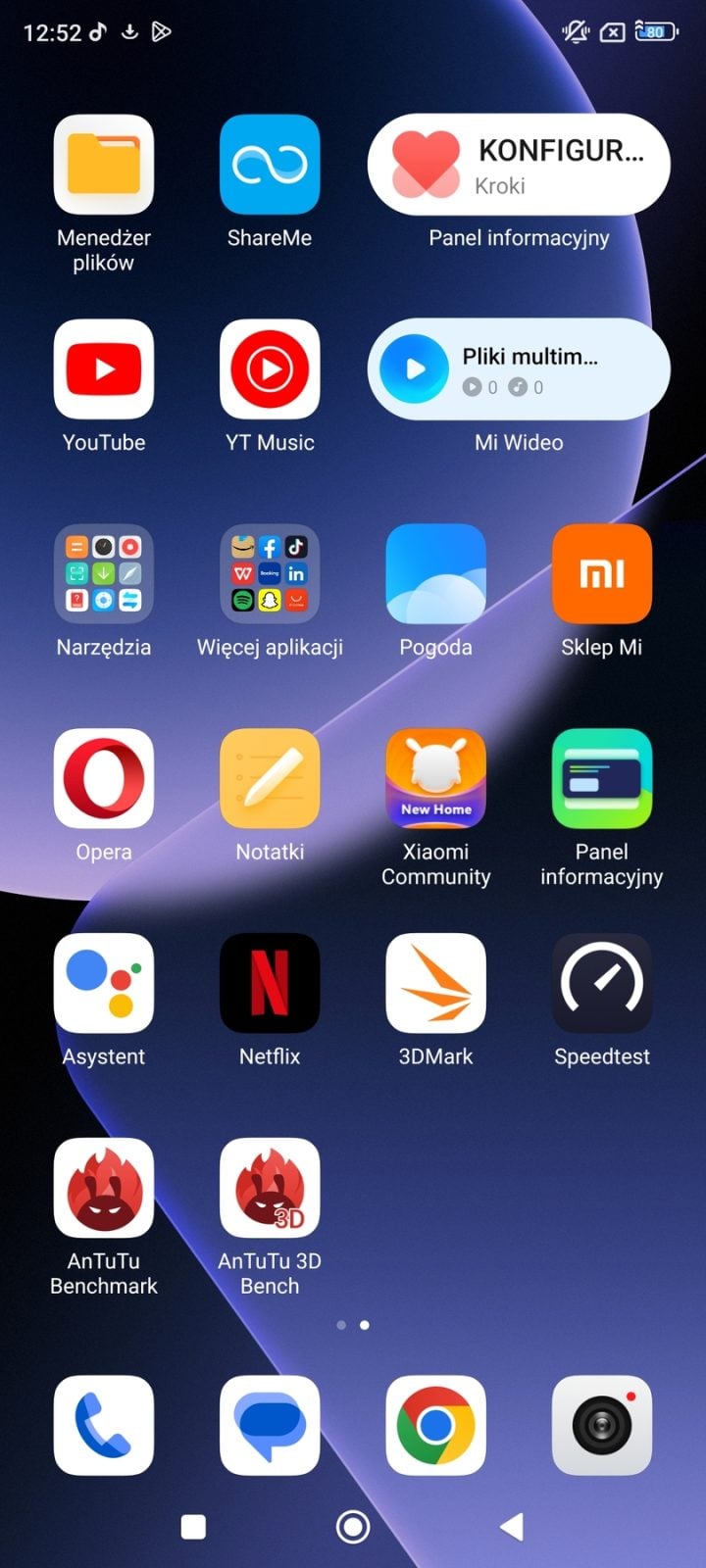Open the Narzędzia folder

point(103,574)
